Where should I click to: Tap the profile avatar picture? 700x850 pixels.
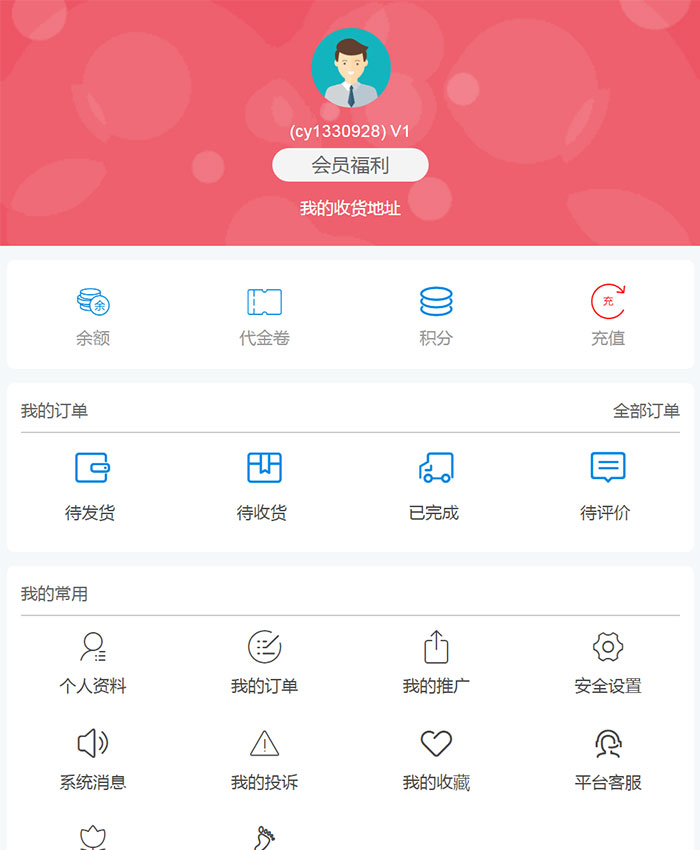pyautogui.click(x=350, y=68)
